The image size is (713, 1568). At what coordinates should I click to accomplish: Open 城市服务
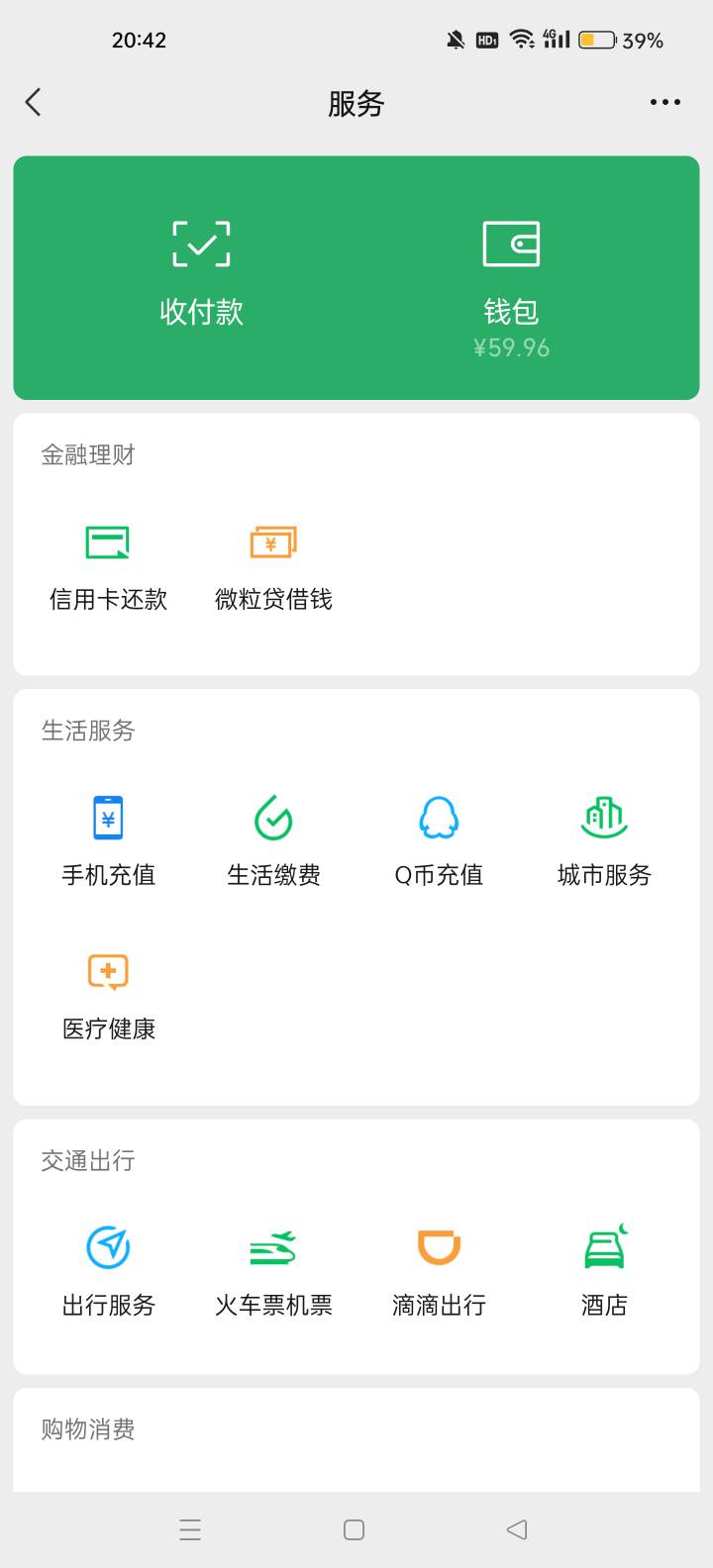[604, 842]
